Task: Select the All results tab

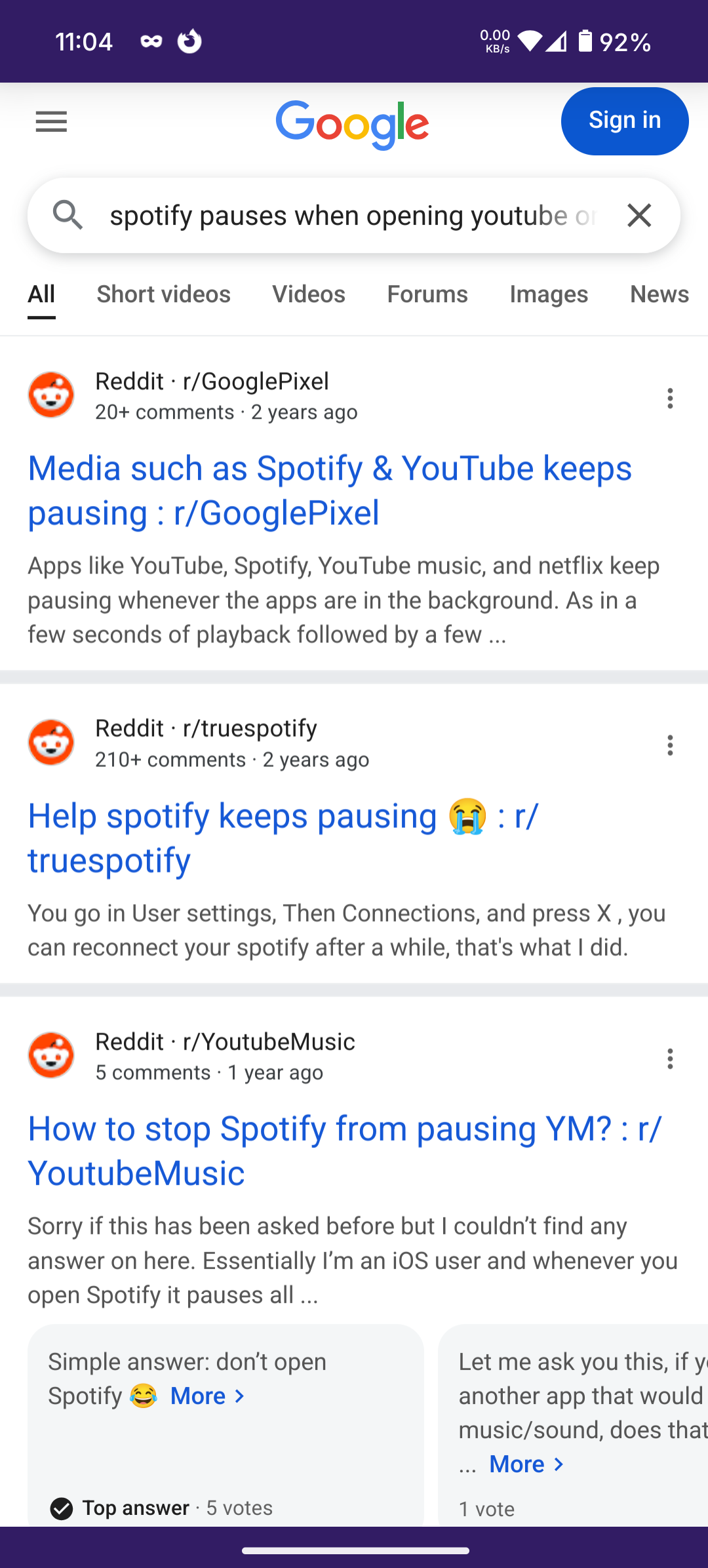Action: click(x=41, y=294)
